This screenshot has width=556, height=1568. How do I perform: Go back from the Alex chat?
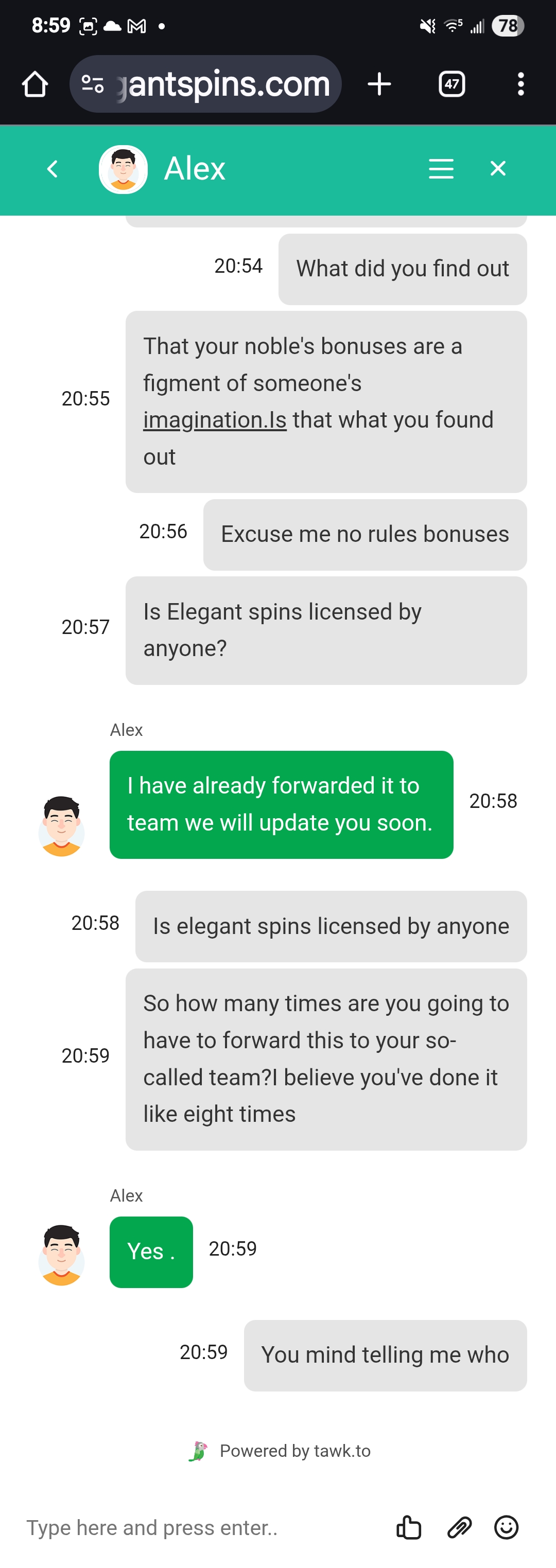point(53,169)
